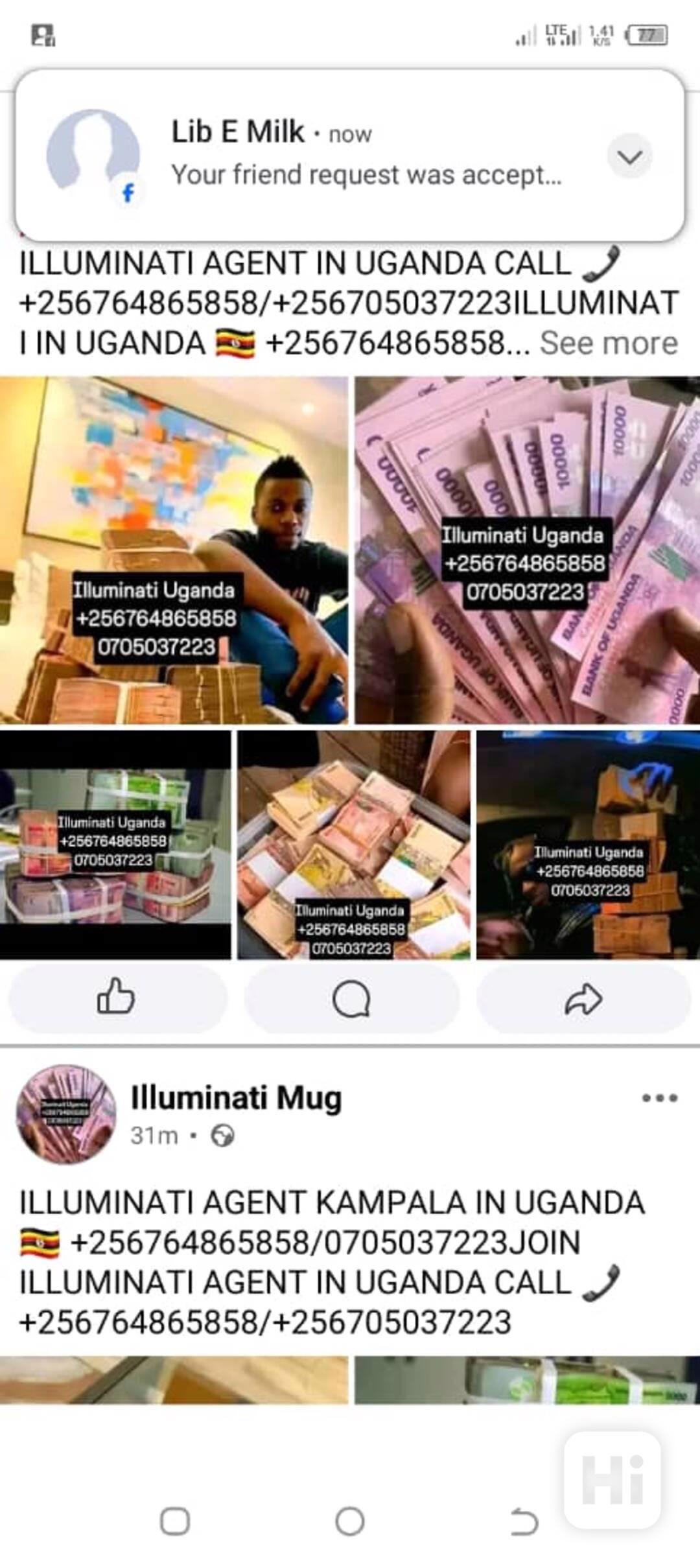Open Illuminati Mug's profile picture
The width and height of the screenshot is (700, 1568).
(x=65, y=1114)
